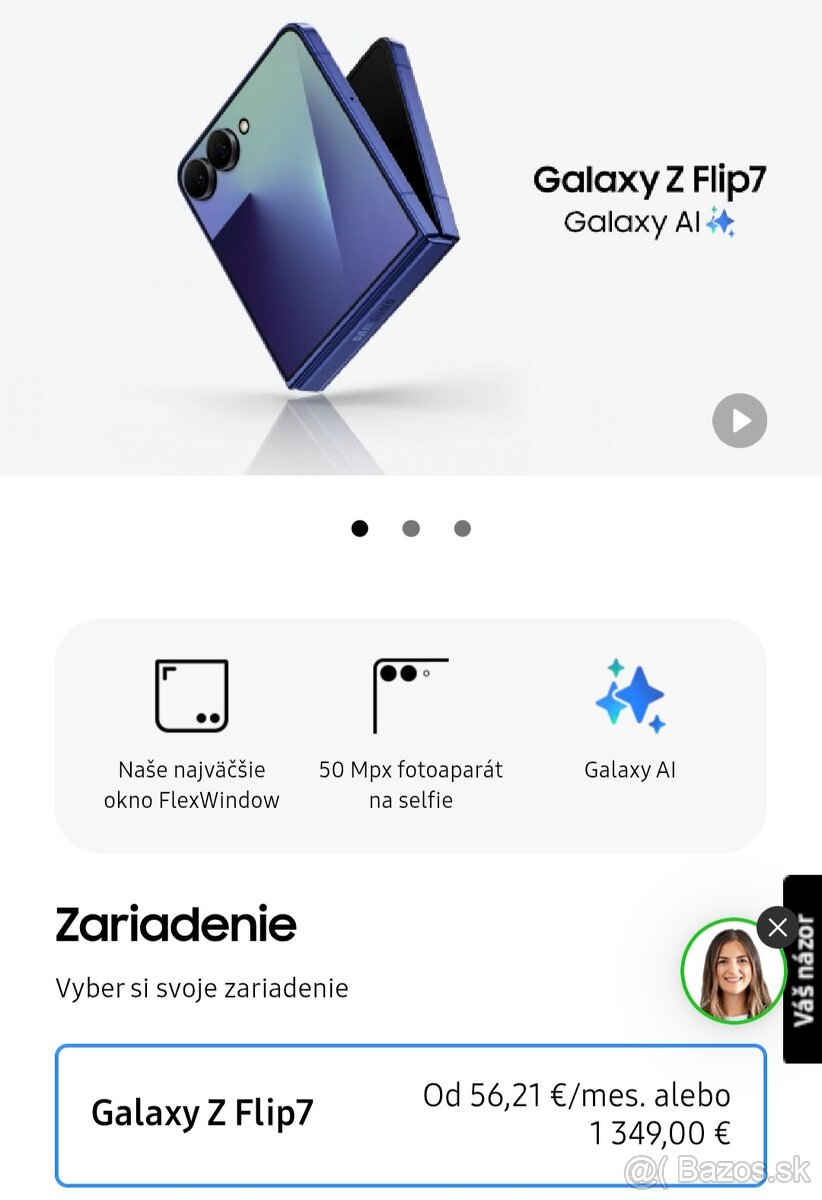This screenshot has height=1200, width=822.
Task: Play the Galaxy Z Flip7 banner video
Action: point(739,420)
